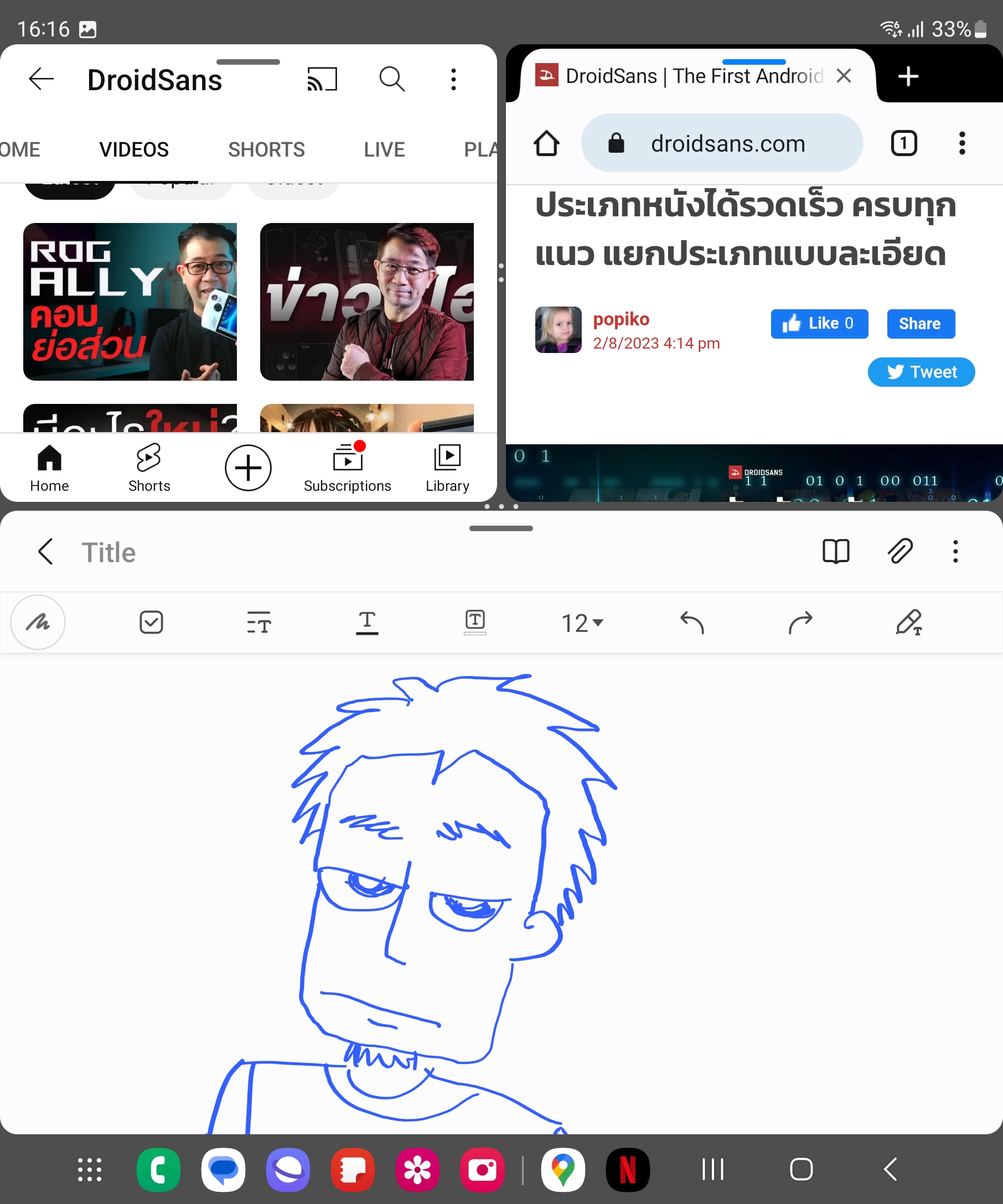Cast the YouTube screen to a device

click(322, 79)
